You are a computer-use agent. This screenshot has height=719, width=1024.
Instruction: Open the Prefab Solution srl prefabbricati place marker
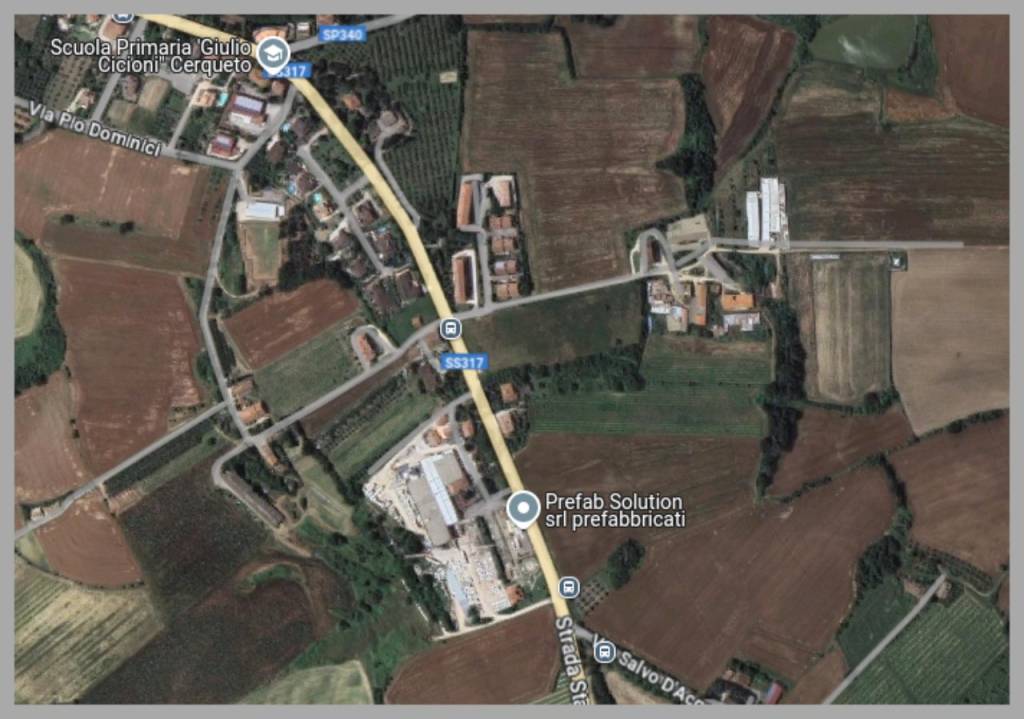point(523,509)
